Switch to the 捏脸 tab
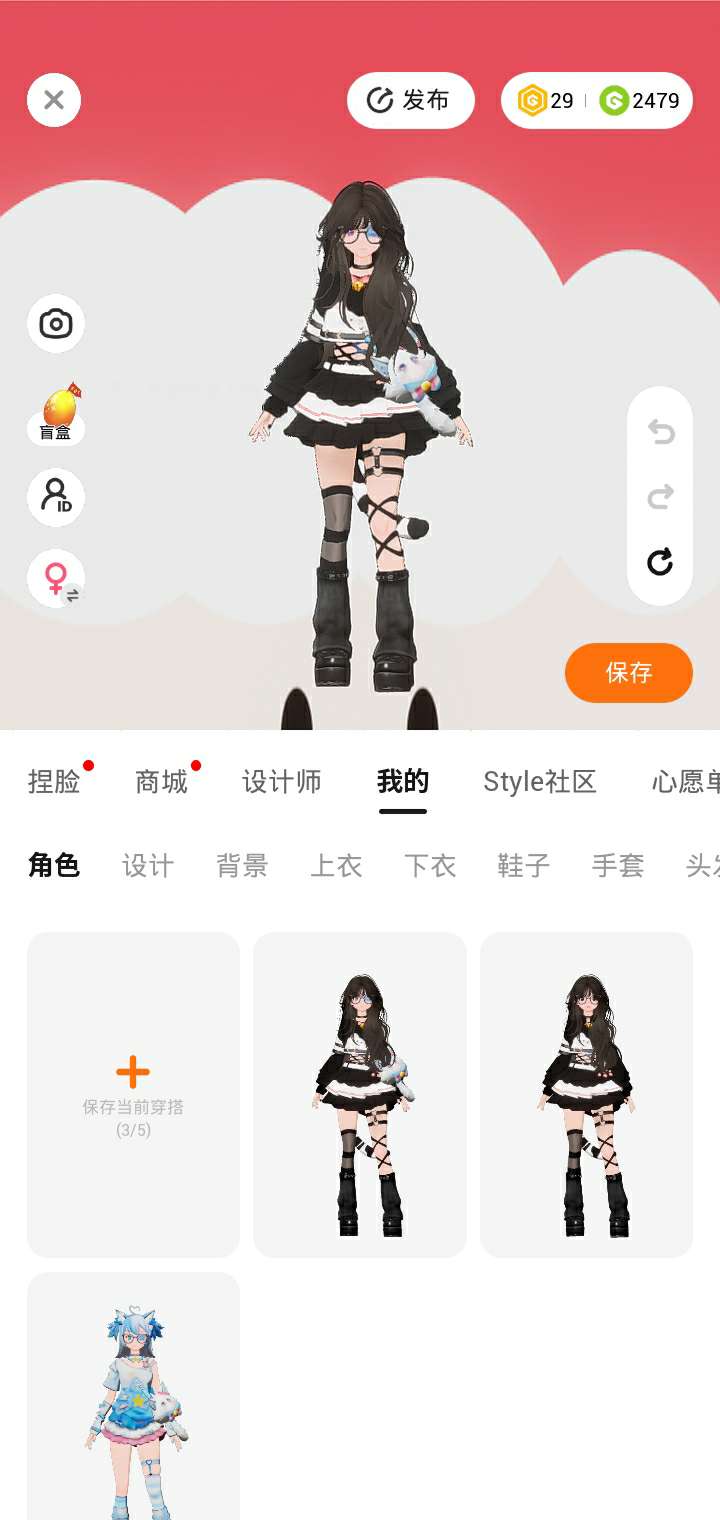Viewport: 720px width, 1520px height. click(x=54, y=781)
